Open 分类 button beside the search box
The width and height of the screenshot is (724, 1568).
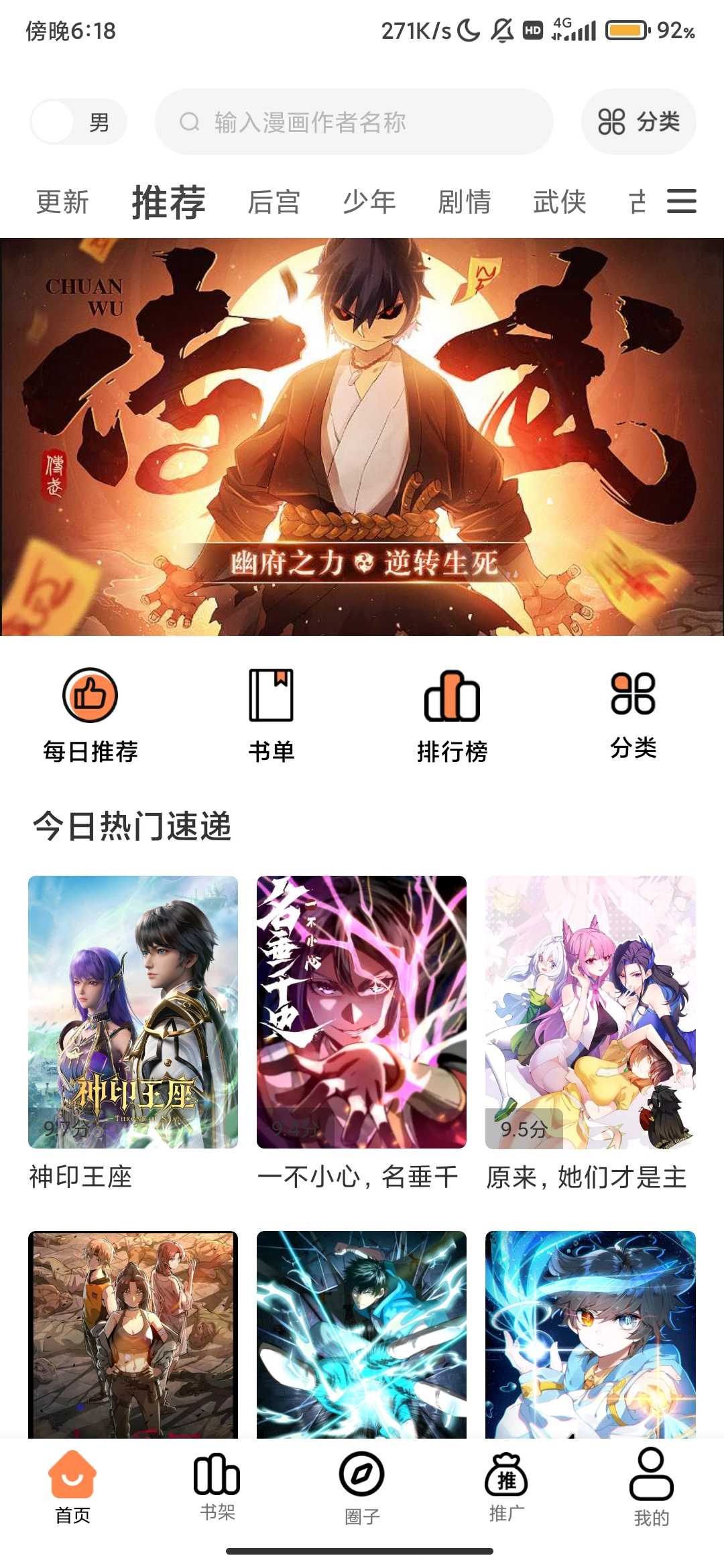pos(638,122)
